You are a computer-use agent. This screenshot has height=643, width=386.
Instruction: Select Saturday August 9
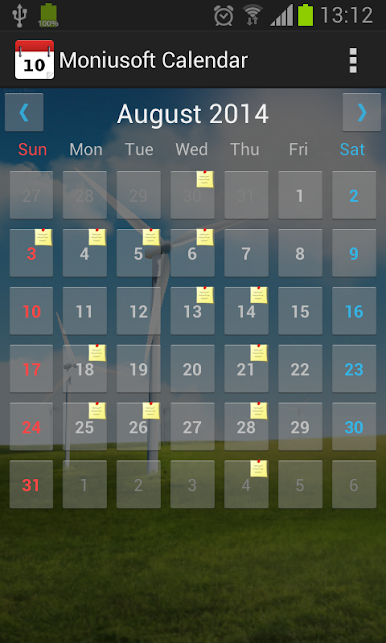tap(354, 253)
